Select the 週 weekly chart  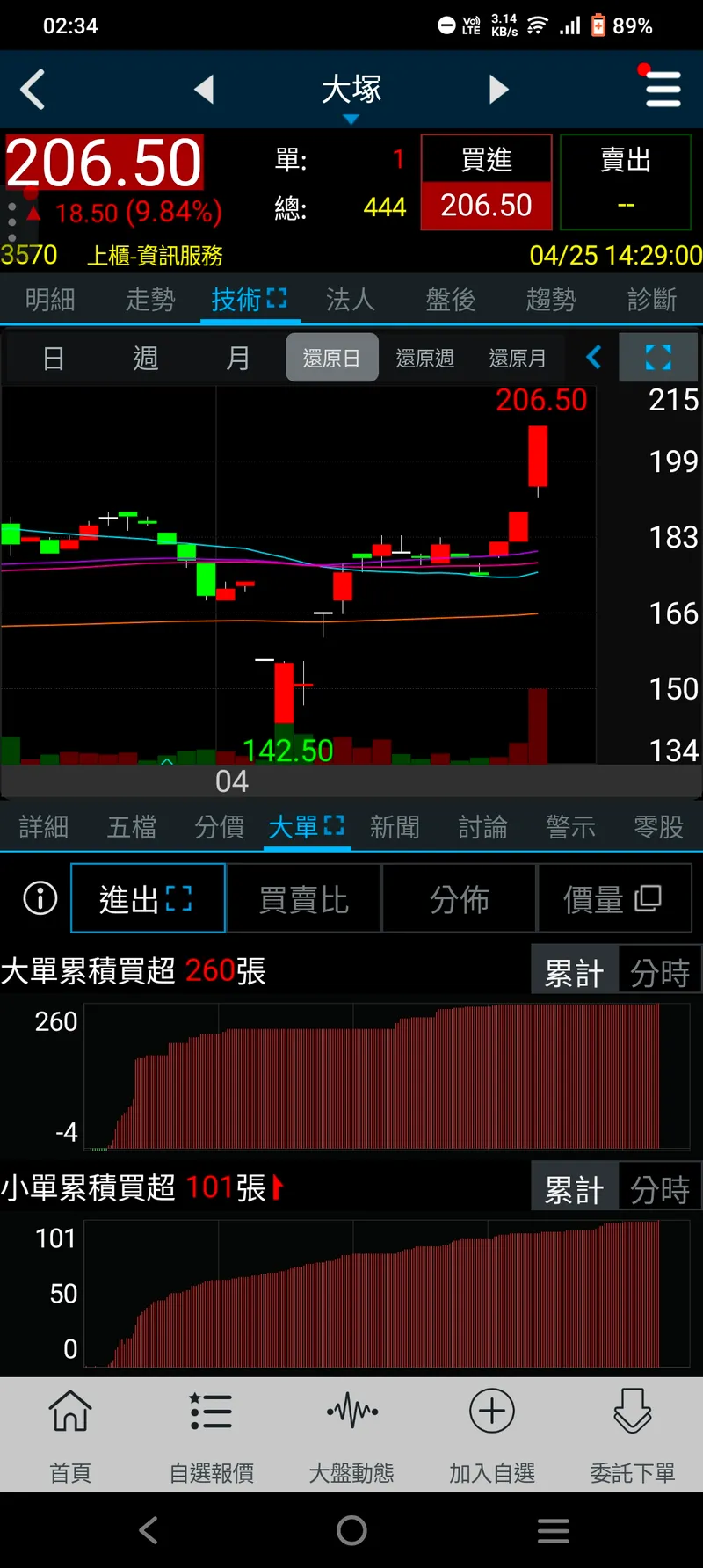146,359
